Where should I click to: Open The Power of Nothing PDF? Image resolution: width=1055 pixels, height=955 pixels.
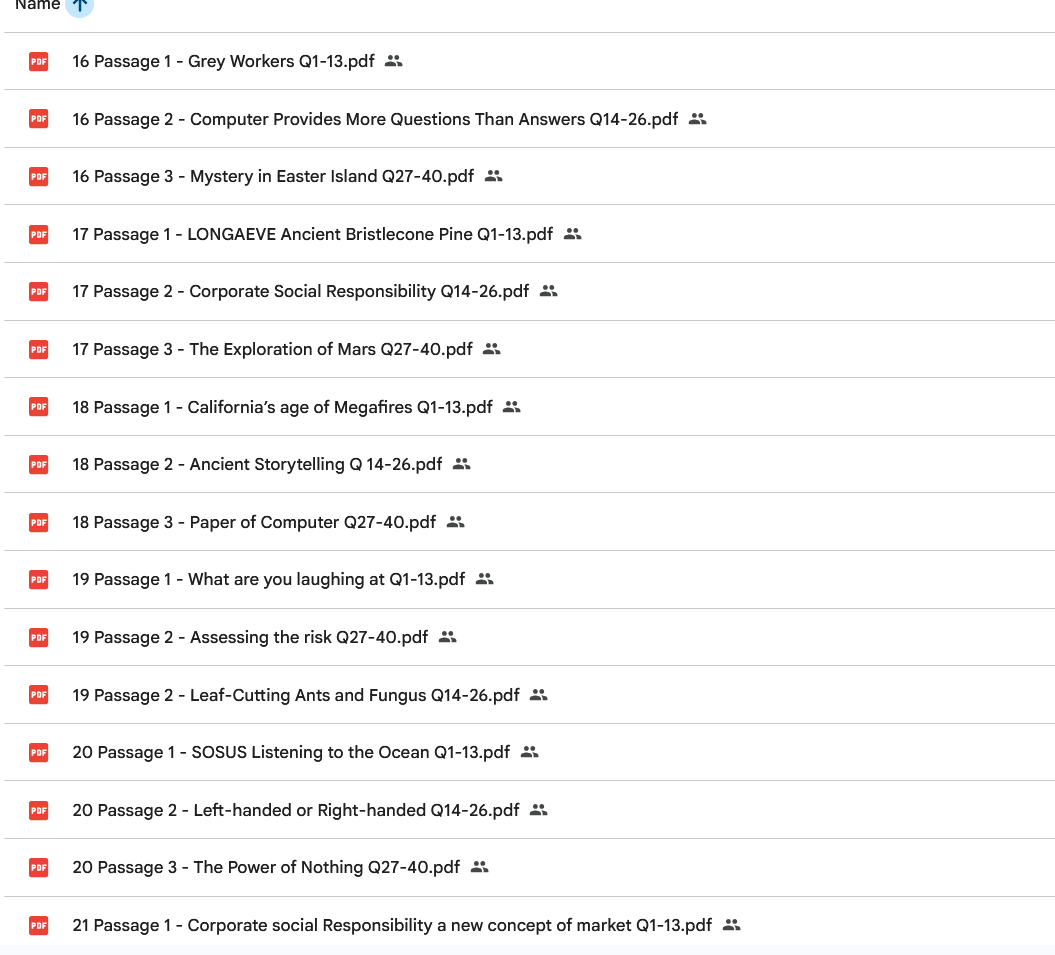point(266,868)
